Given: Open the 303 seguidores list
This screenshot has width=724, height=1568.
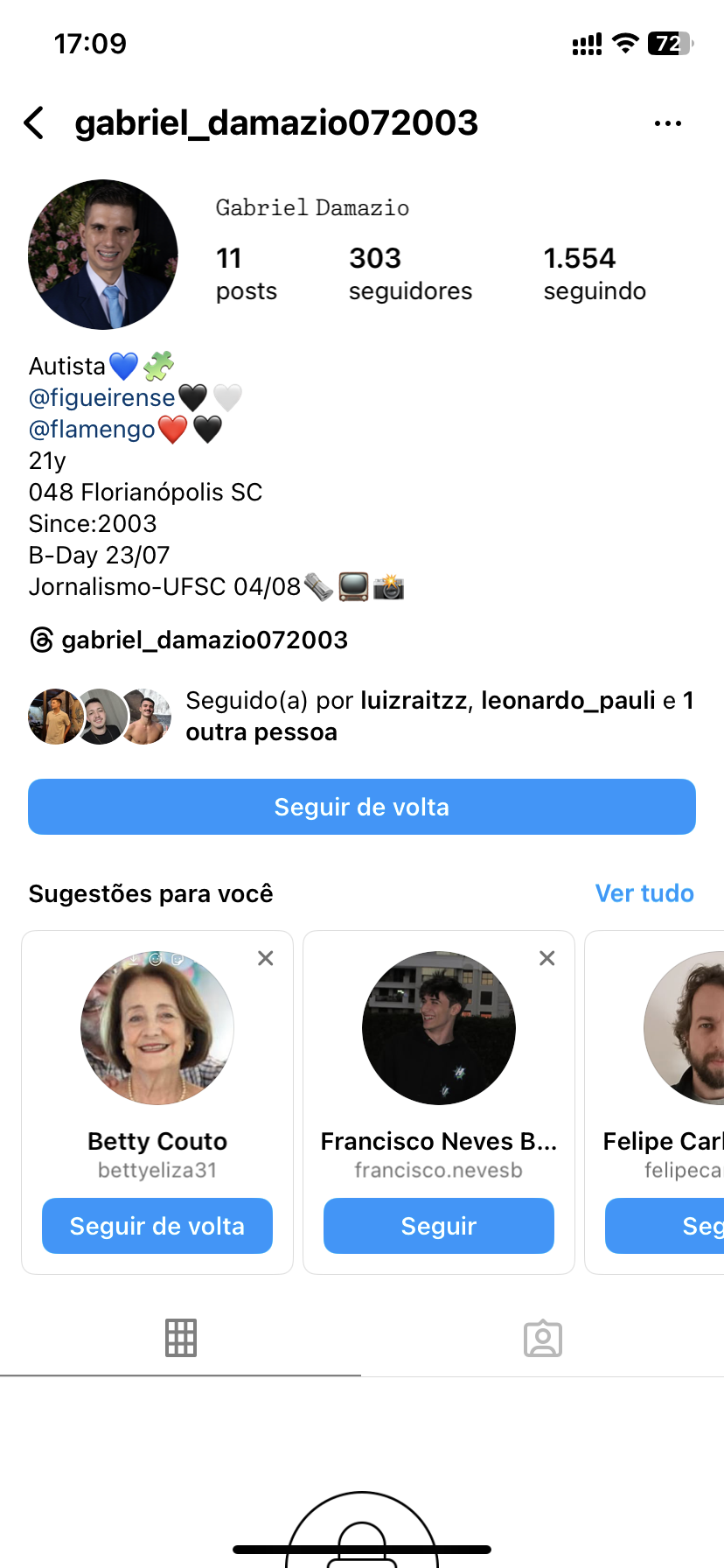Looking at the screenshot, I should 409,273.
